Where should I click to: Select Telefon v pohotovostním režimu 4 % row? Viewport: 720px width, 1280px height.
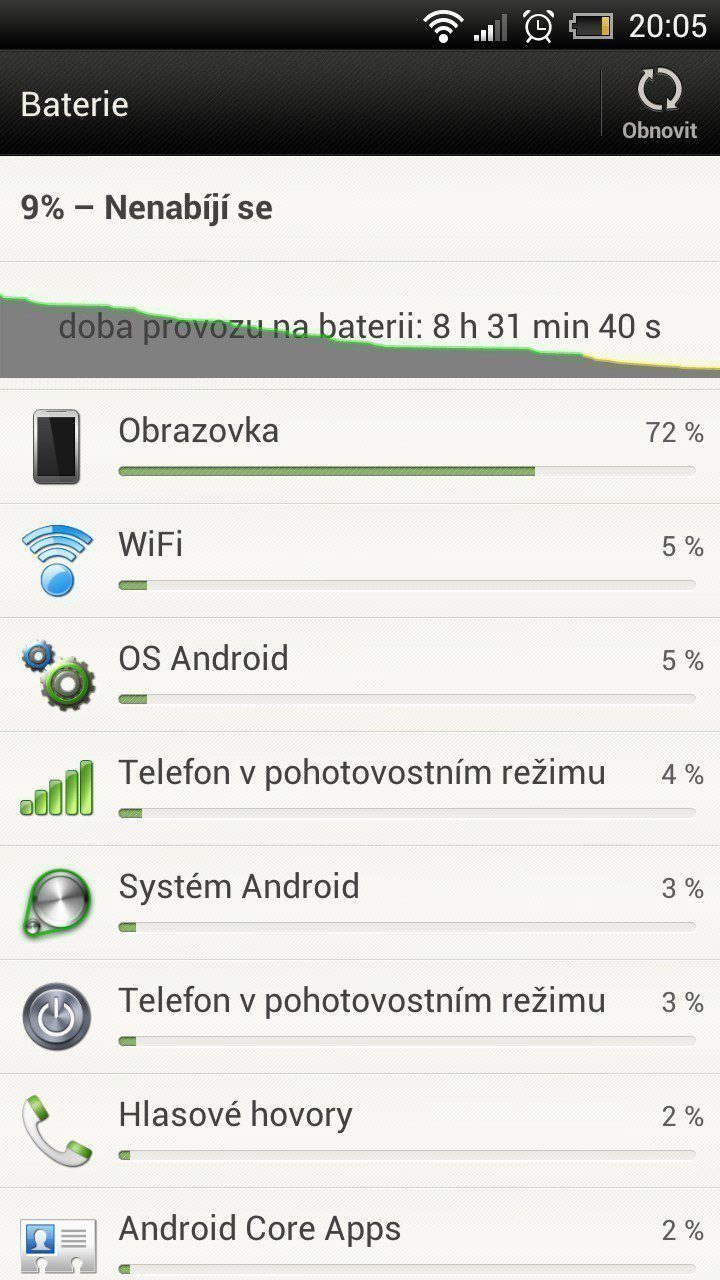click(360, 789)
